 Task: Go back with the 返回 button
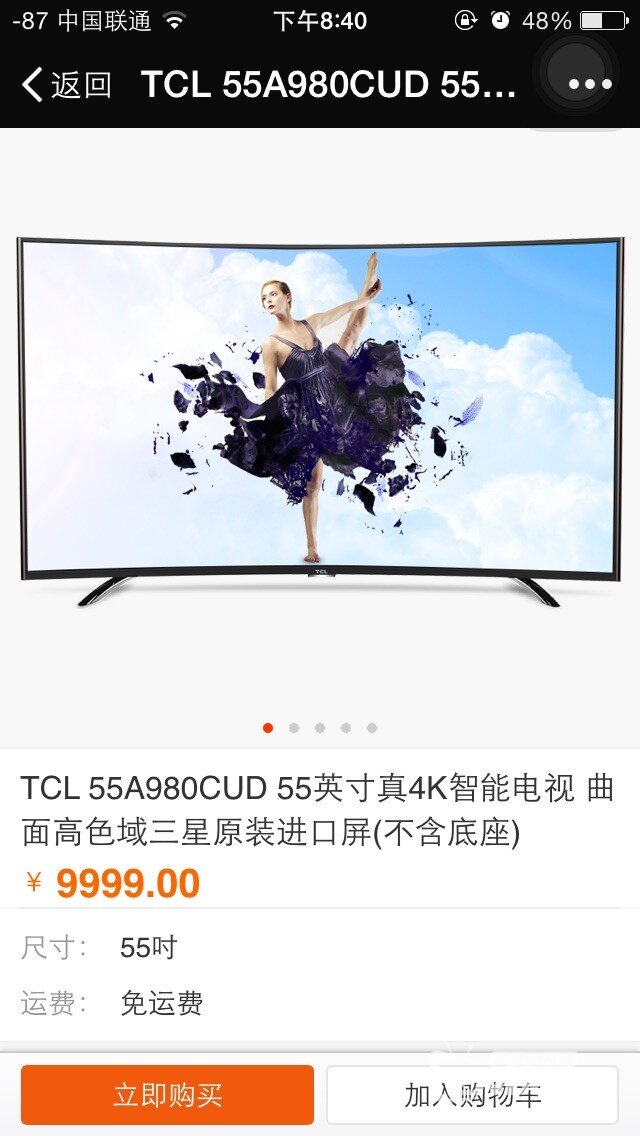coord(66,85)
